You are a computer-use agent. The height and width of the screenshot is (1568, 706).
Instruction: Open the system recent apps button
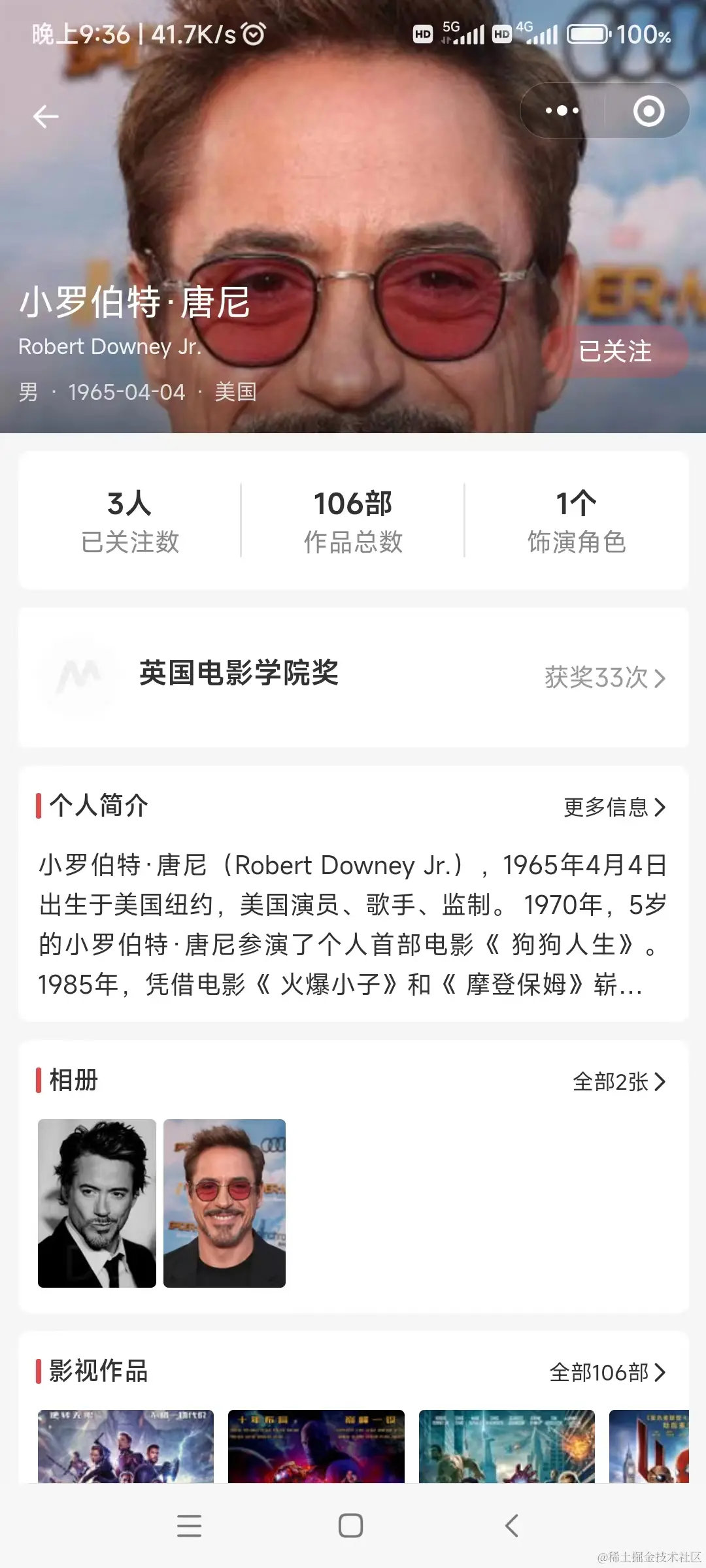pos(190,1526)
